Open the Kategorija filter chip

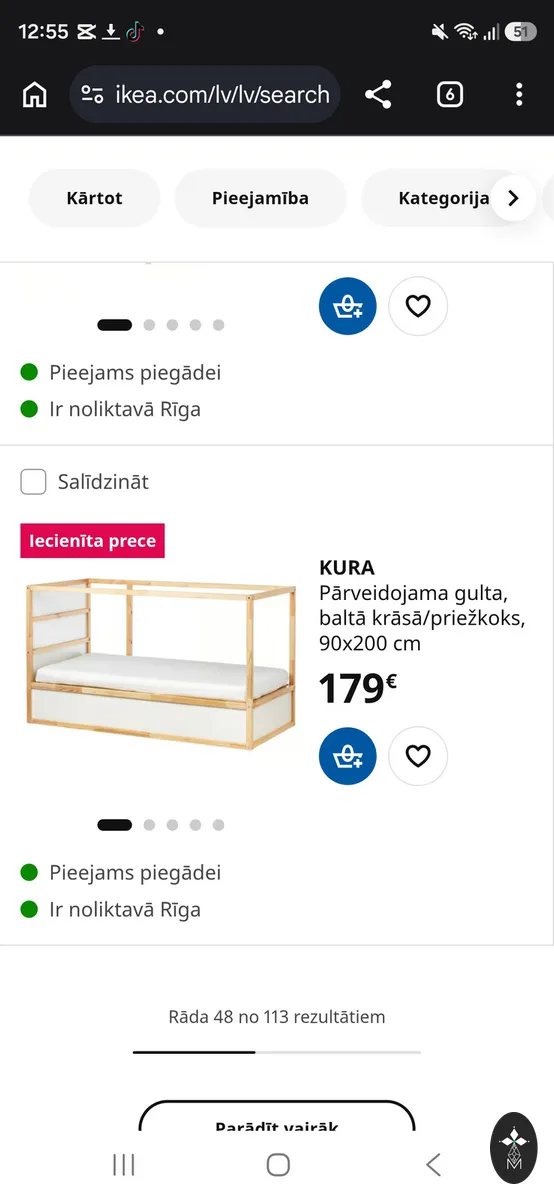click(443, 198)
